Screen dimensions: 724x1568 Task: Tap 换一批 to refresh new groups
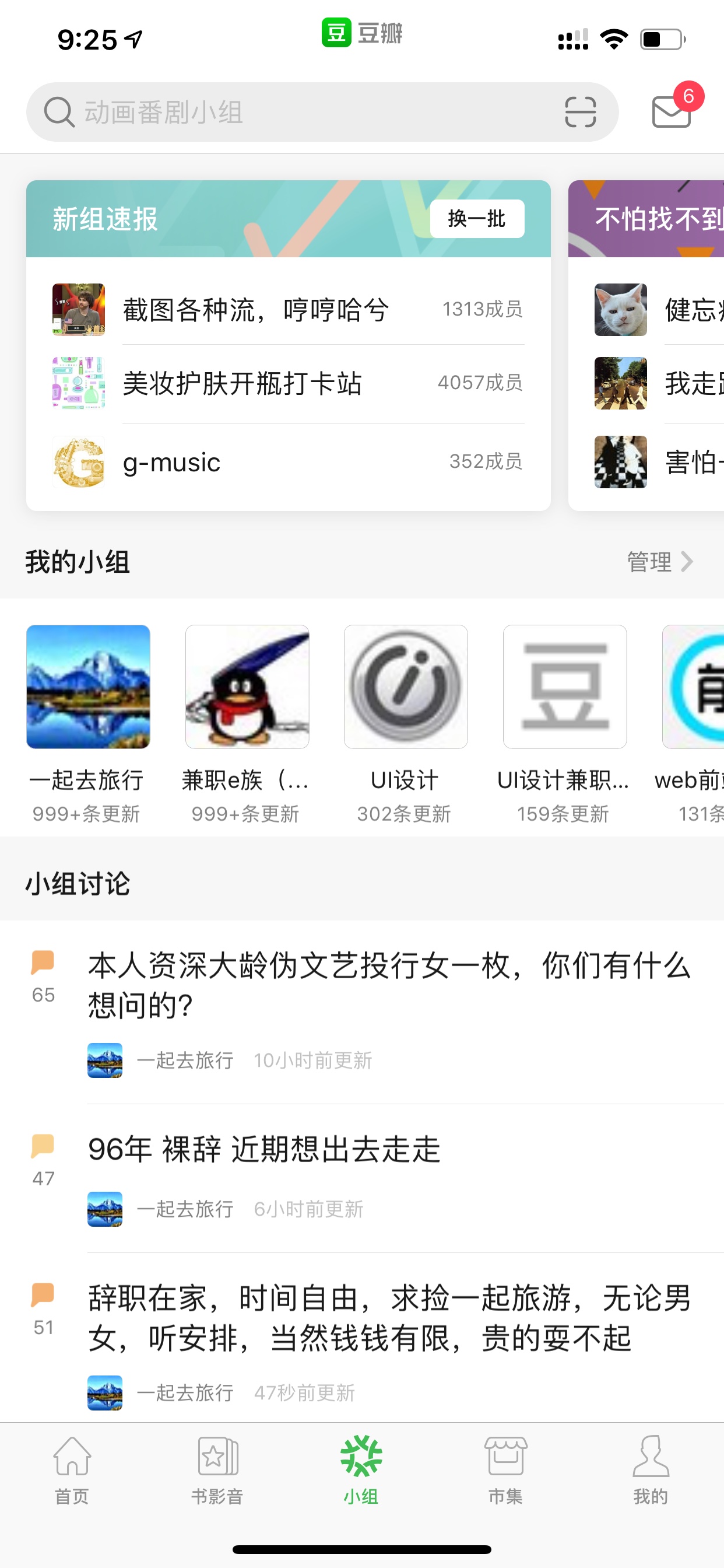point(476,219)
